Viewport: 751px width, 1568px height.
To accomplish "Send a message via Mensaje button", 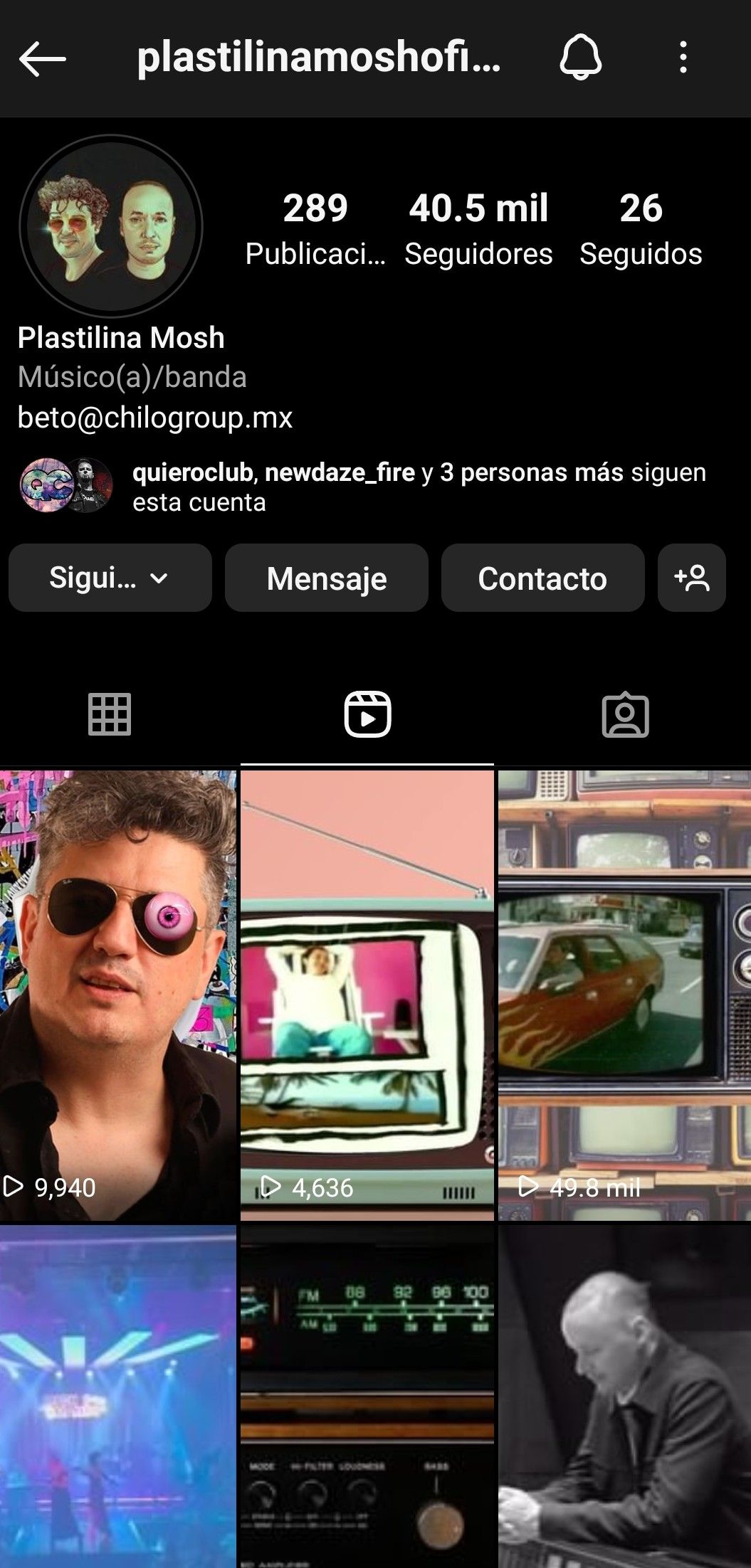I will [327, 578].
